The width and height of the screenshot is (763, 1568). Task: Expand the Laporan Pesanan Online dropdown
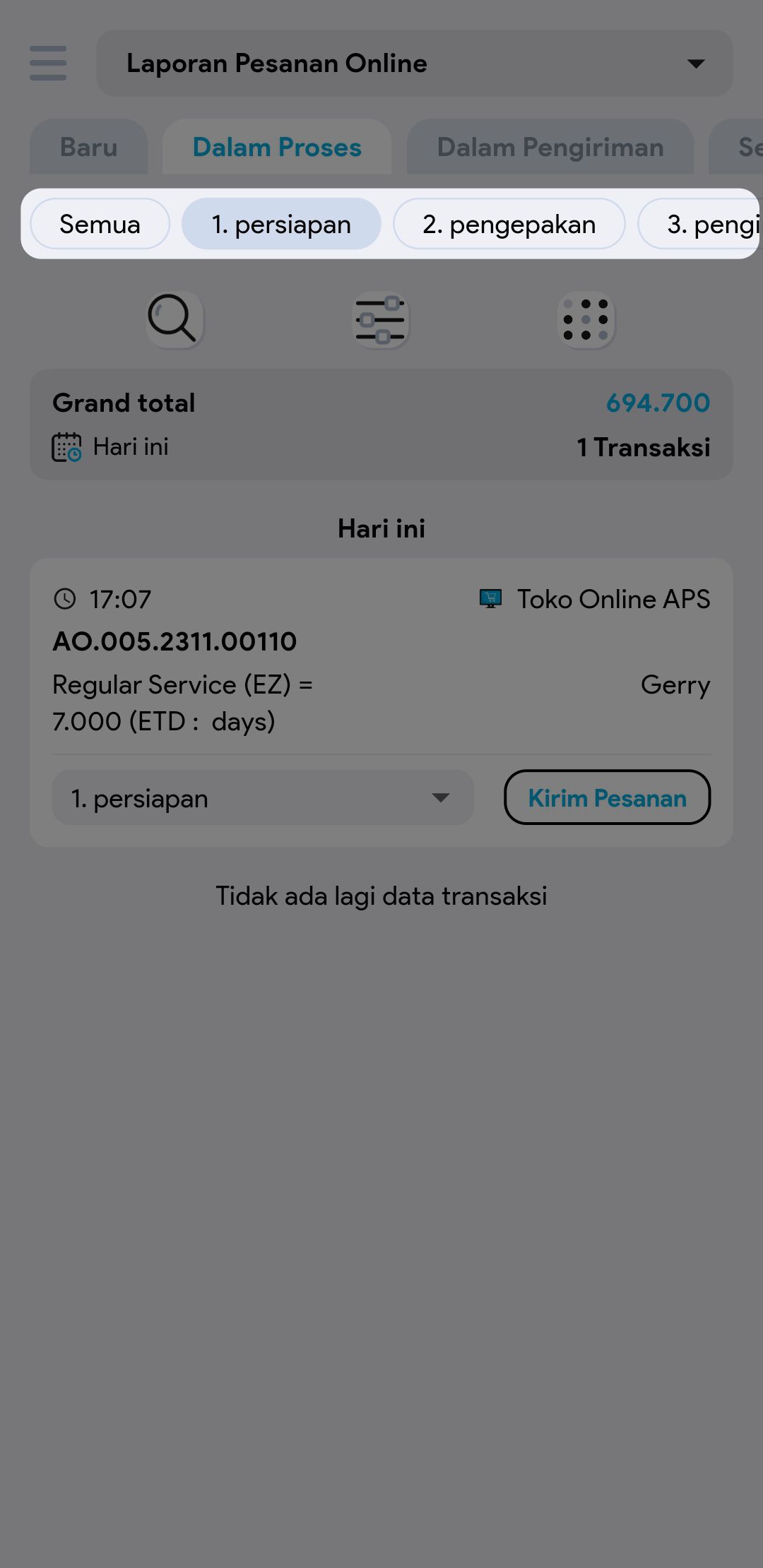point(414,63)
